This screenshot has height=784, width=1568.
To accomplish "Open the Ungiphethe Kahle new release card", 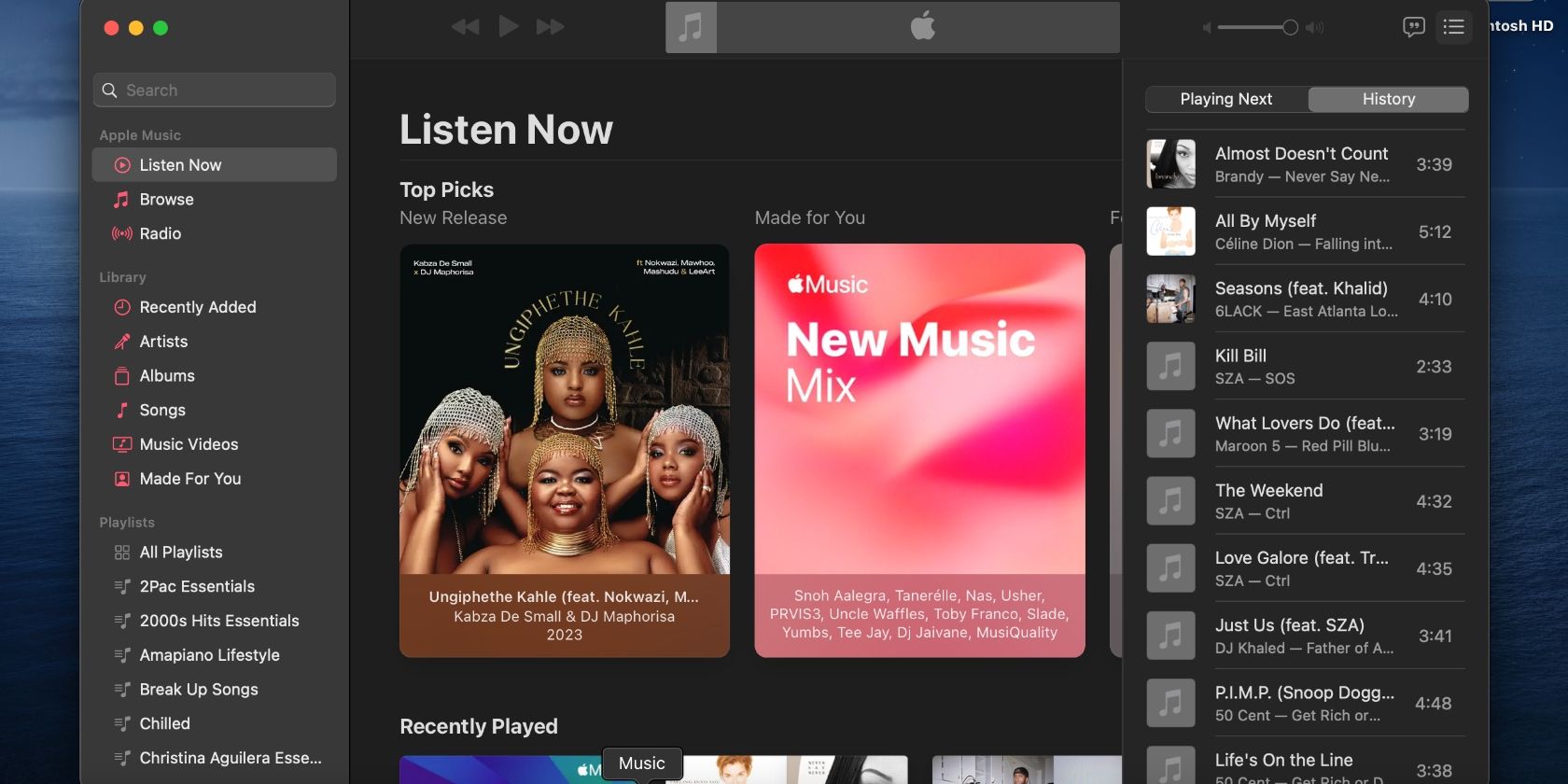I will click(x=564, y=450).
